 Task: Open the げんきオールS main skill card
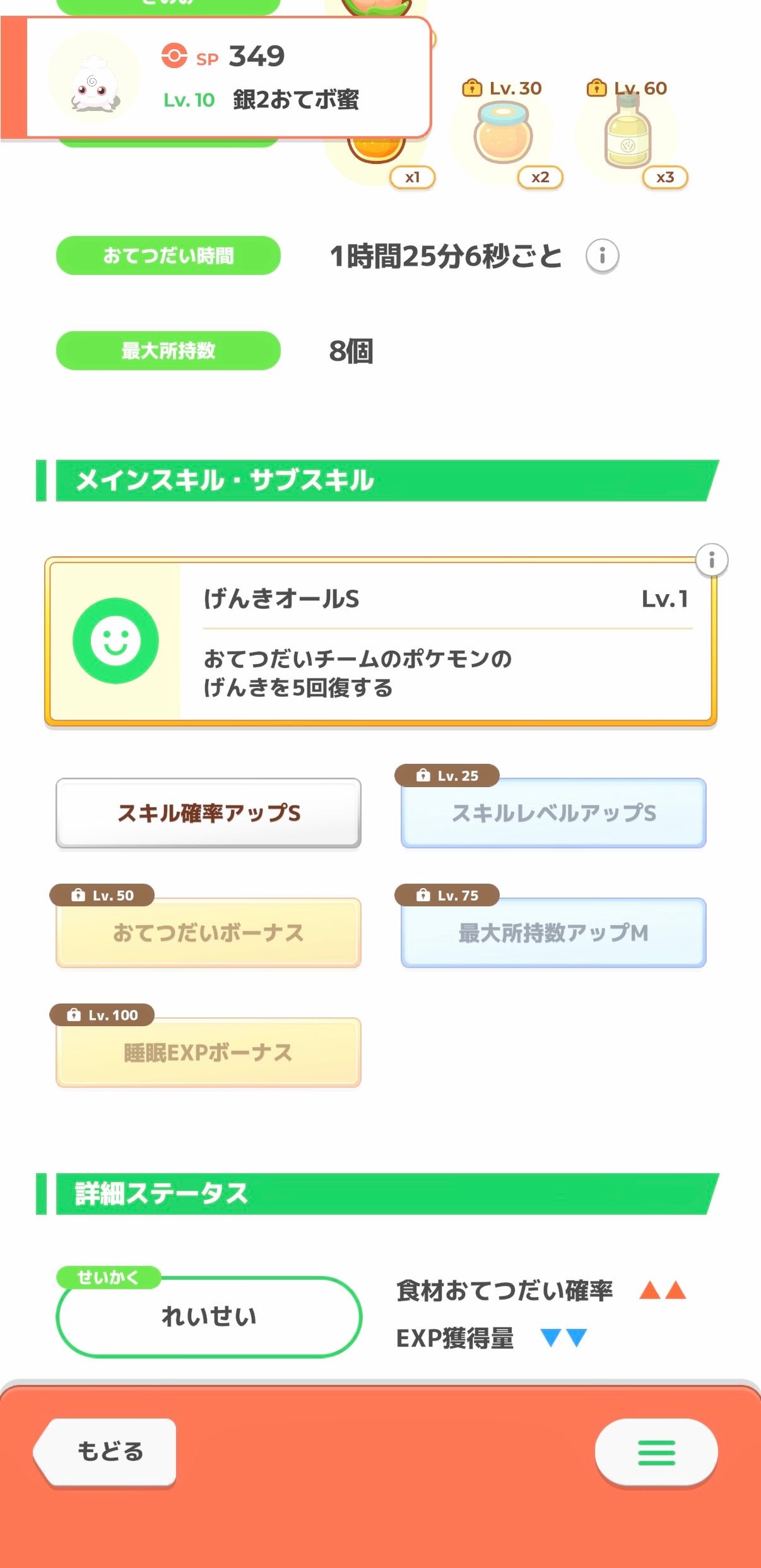click(x=380, y=641)
